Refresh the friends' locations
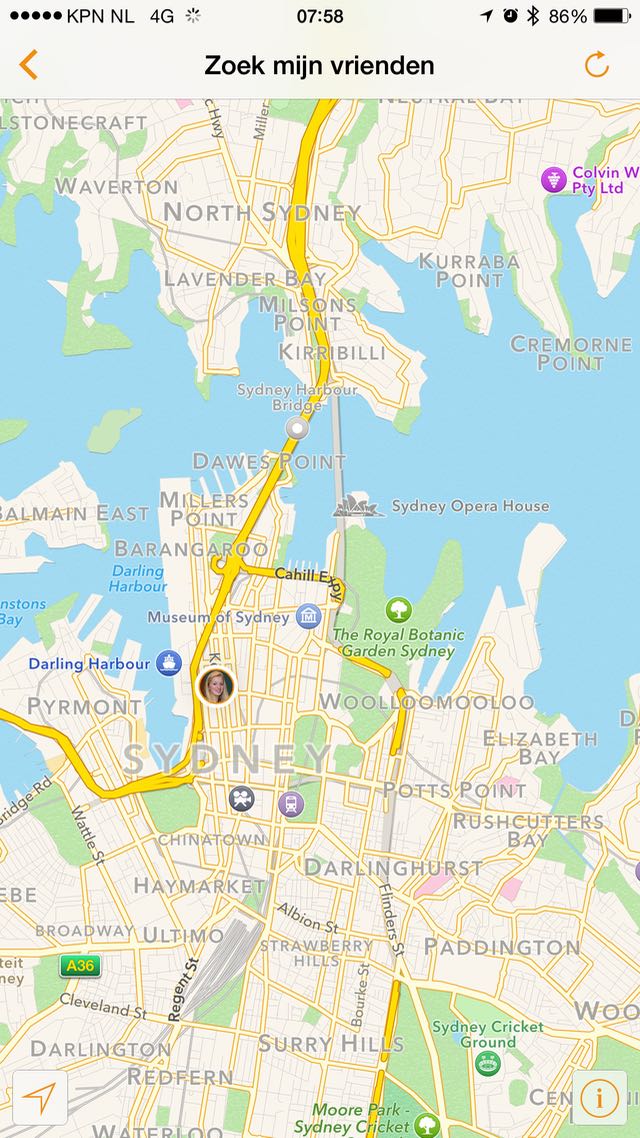The width and height of the screenshot is (640, 1138). (596, 65)
